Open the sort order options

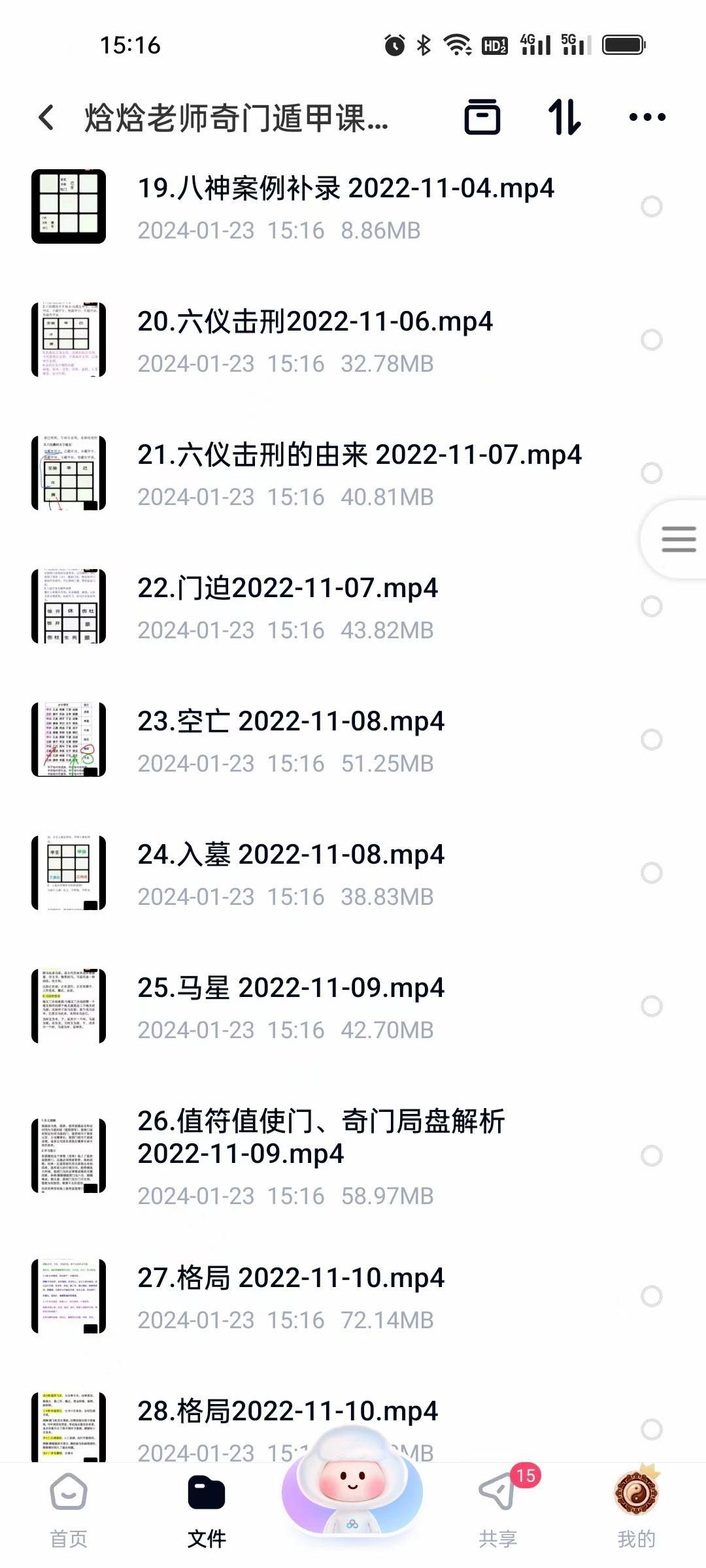563,118
